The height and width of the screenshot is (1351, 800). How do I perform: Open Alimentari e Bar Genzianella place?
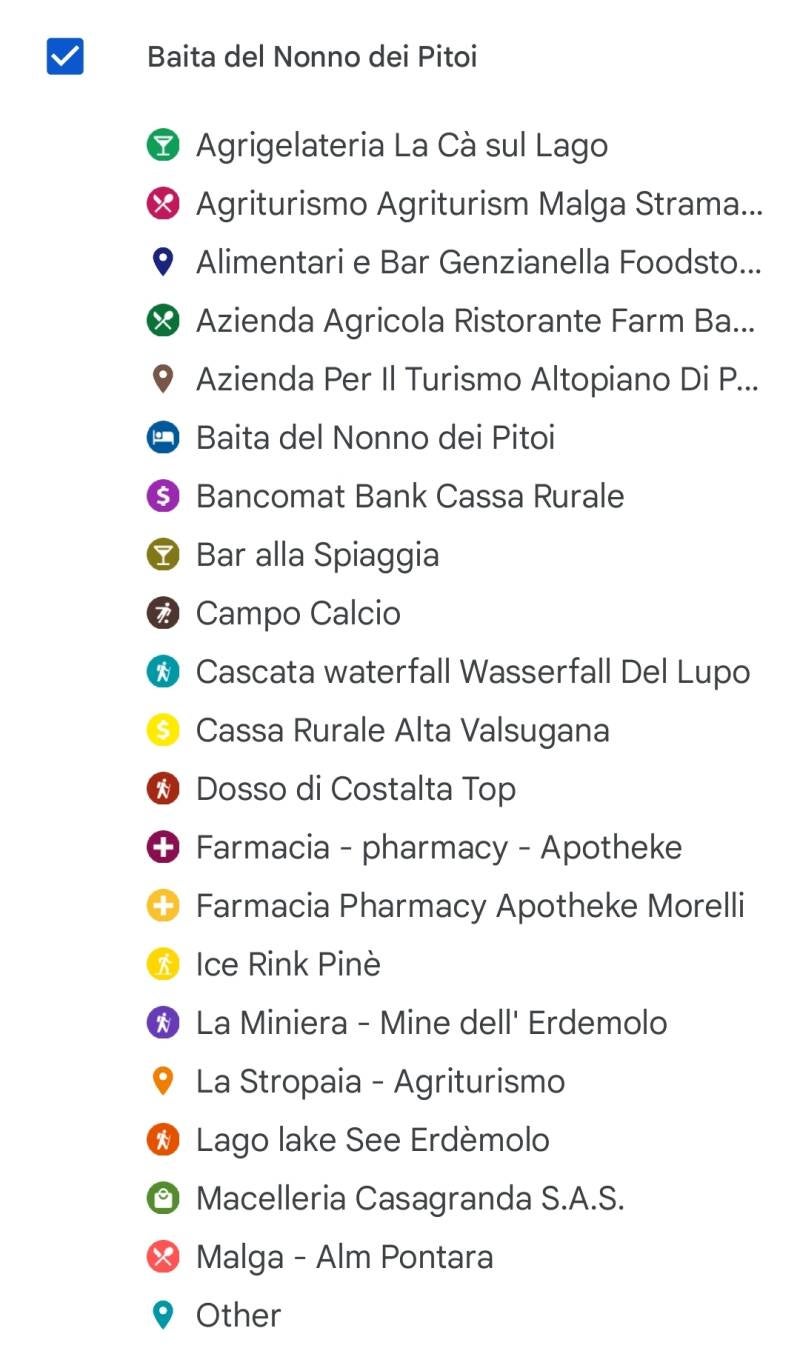478,263
